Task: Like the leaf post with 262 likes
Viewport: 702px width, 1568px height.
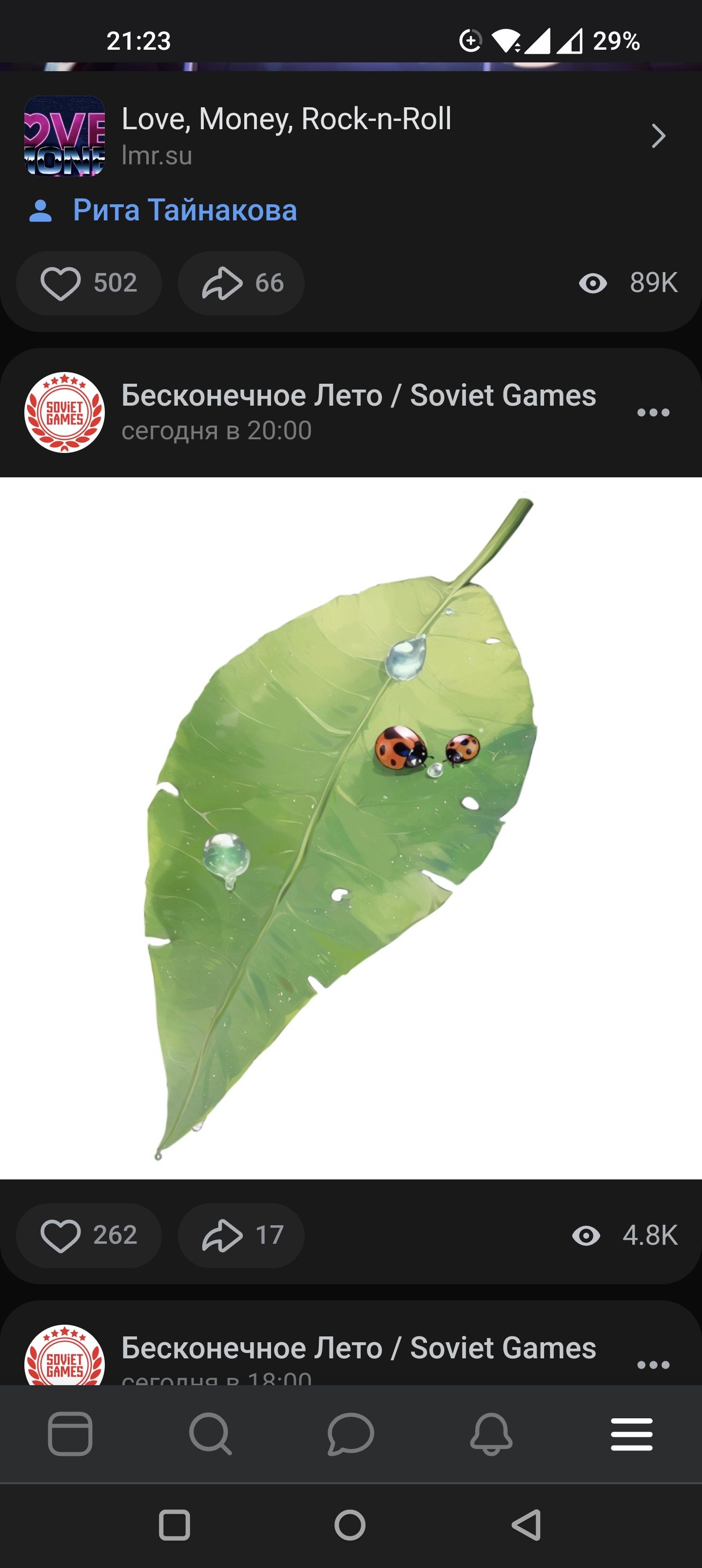Action: pos(89,1235)
